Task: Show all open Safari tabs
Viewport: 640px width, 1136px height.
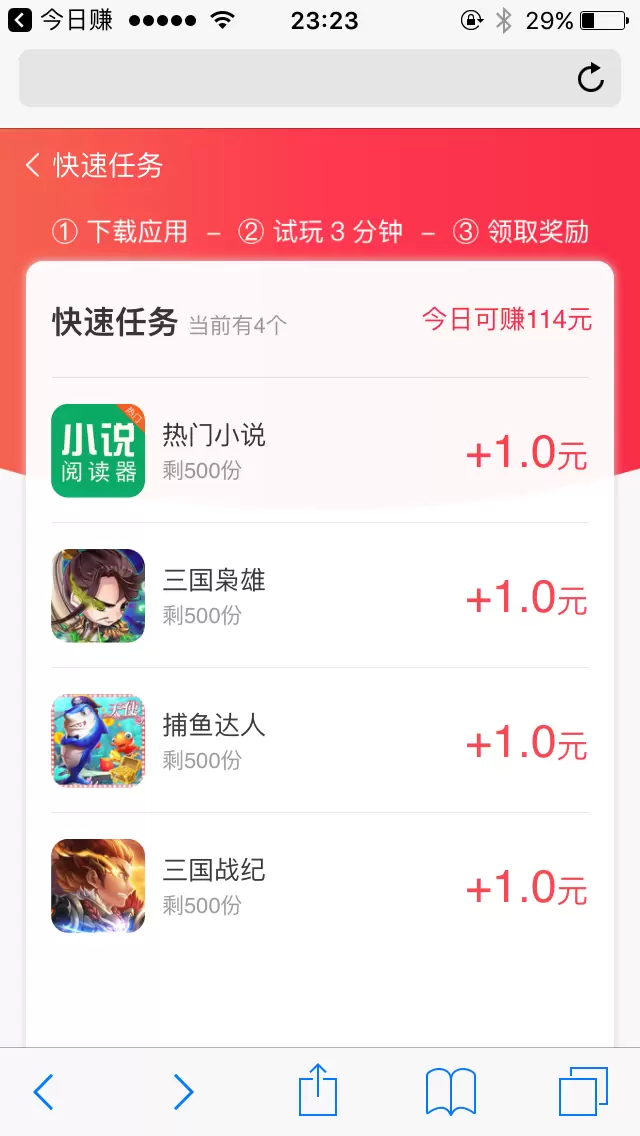Action: click(x=583, y=1091)
